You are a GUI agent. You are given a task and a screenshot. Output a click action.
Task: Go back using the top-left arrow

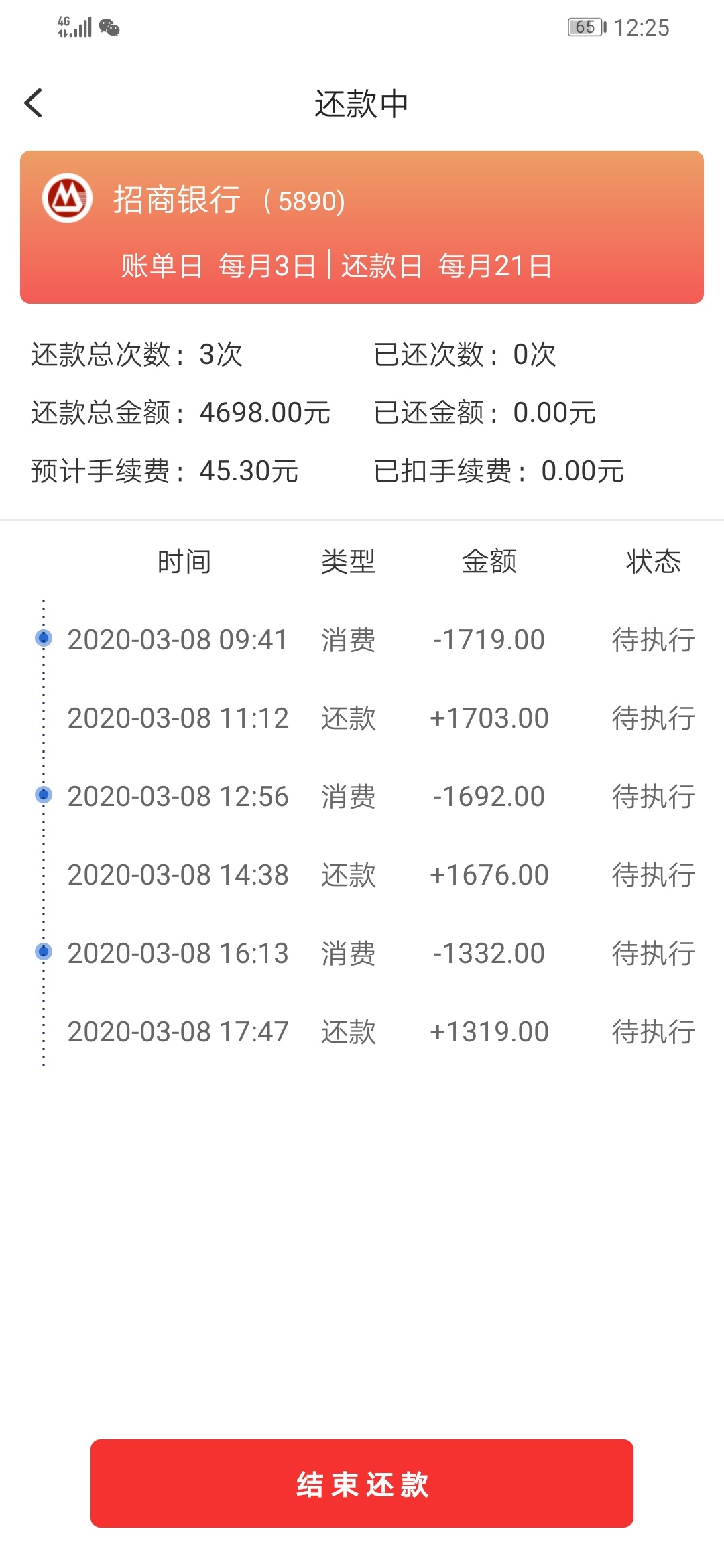tap(34, 103)
